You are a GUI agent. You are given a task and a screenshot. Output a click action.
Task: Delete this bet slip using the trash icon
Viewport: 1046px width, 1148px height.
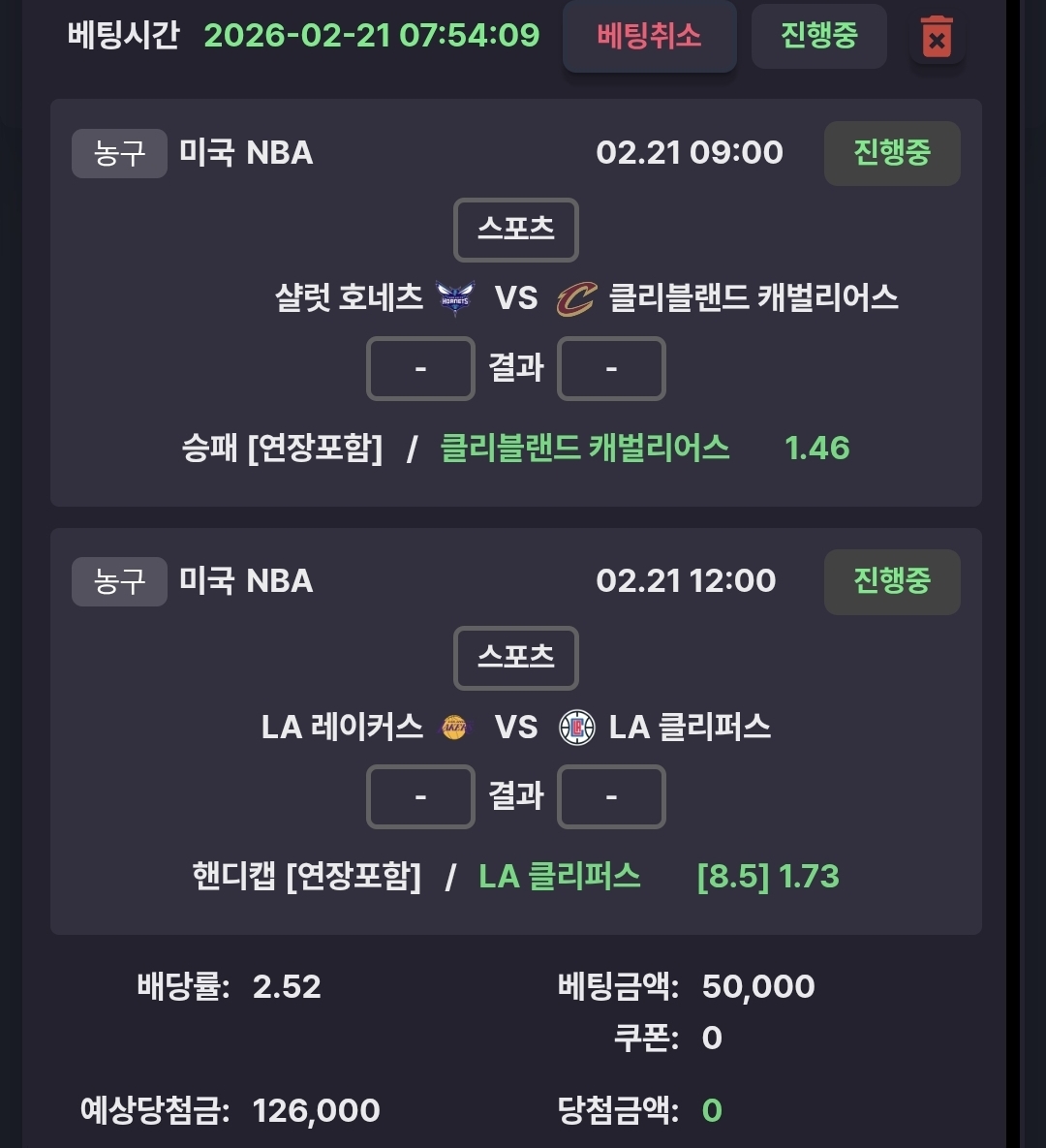[937, 39]
